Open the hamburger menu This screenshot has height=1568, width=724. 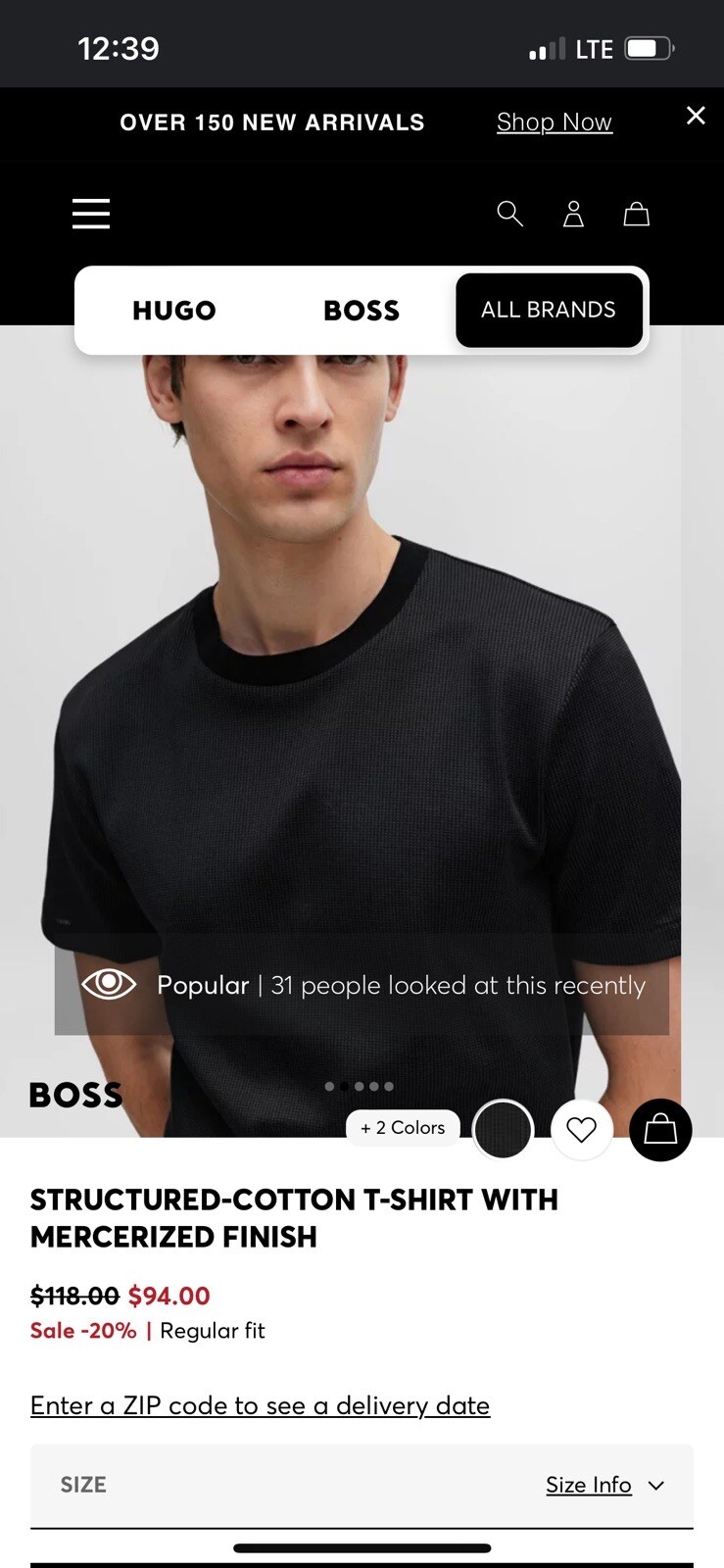coord(91,213)
